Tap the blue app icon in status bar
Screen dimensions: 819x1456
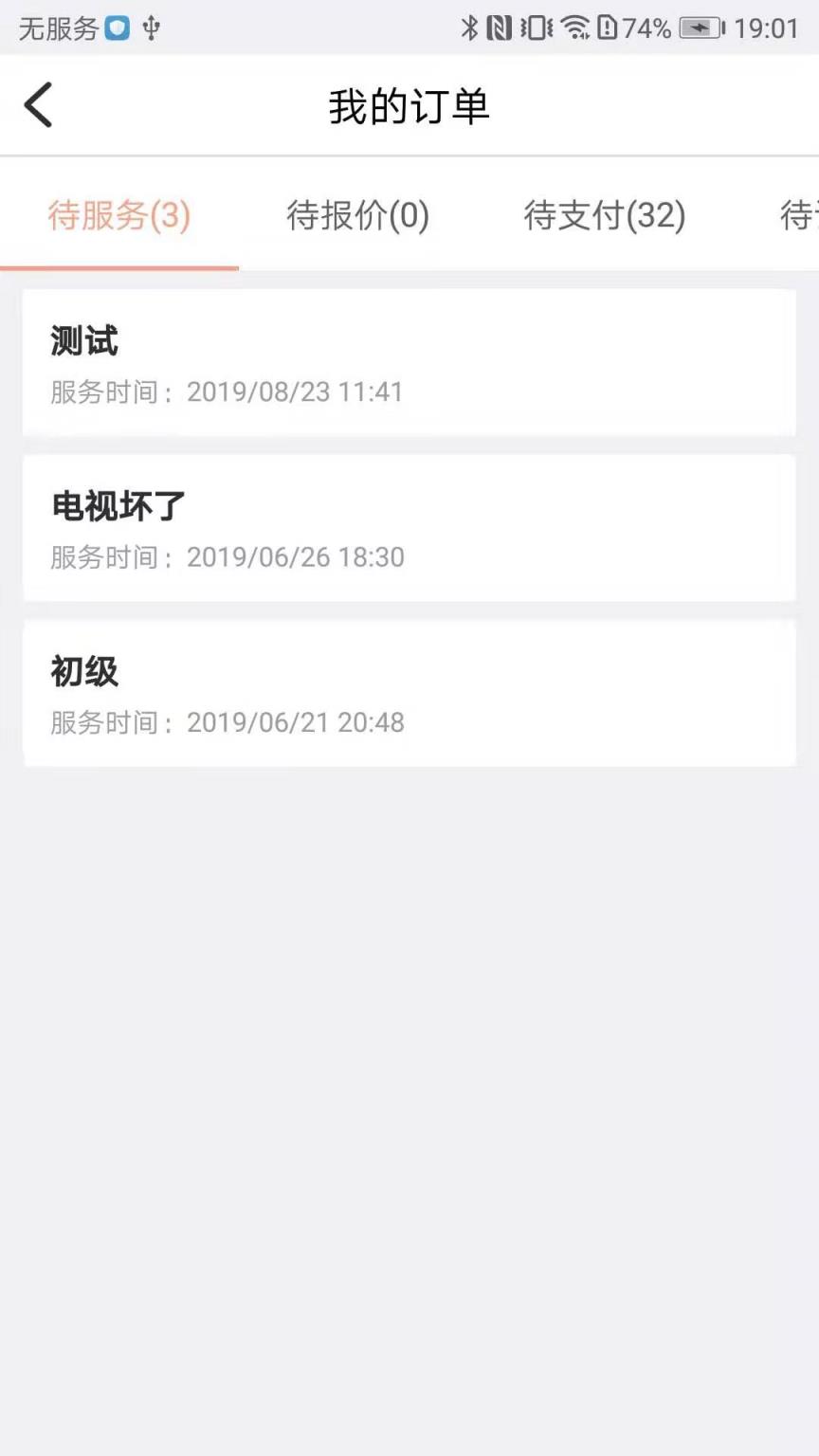[116, 28]
